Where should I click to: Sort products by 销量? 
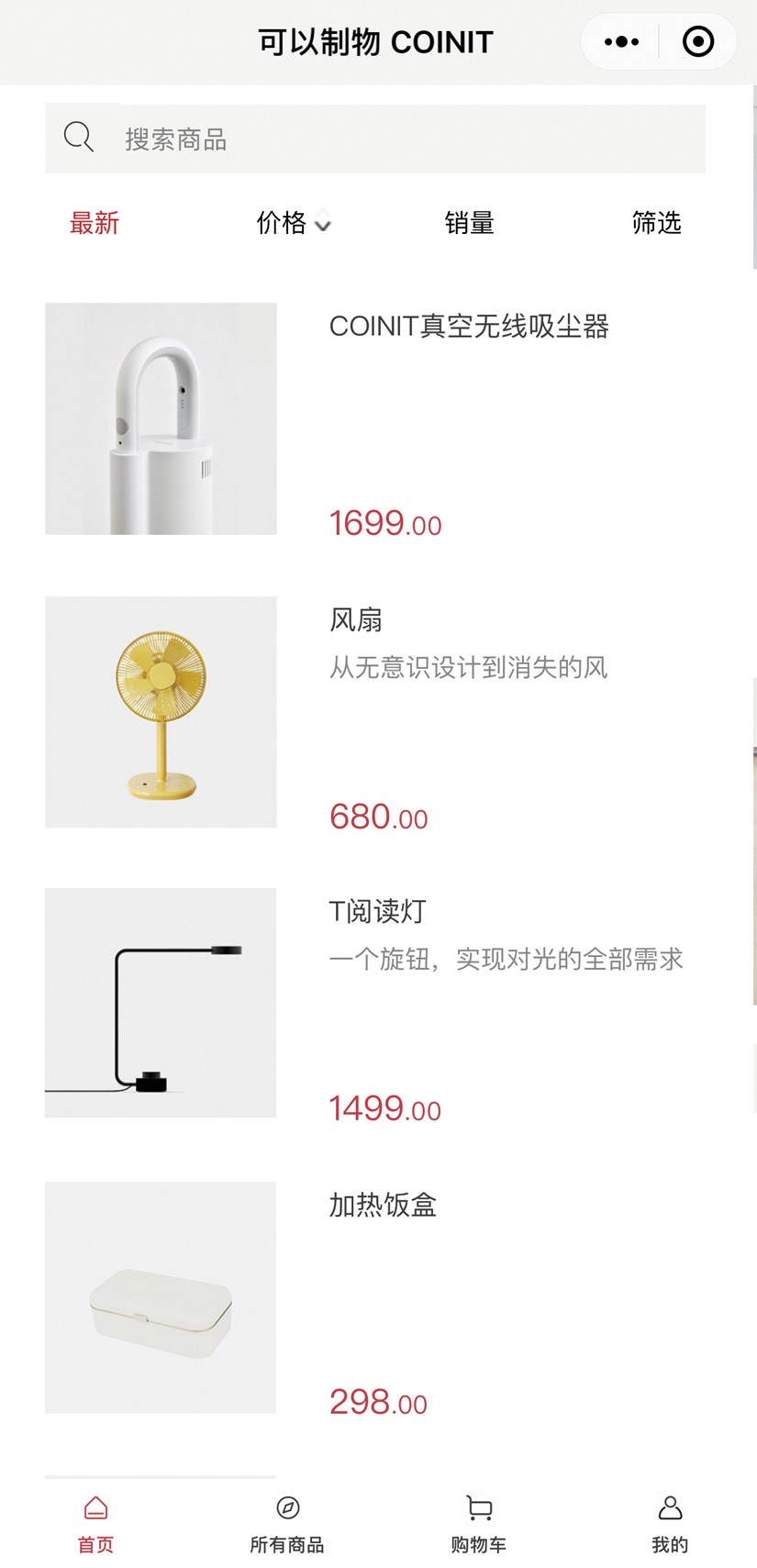pos(469,223)
